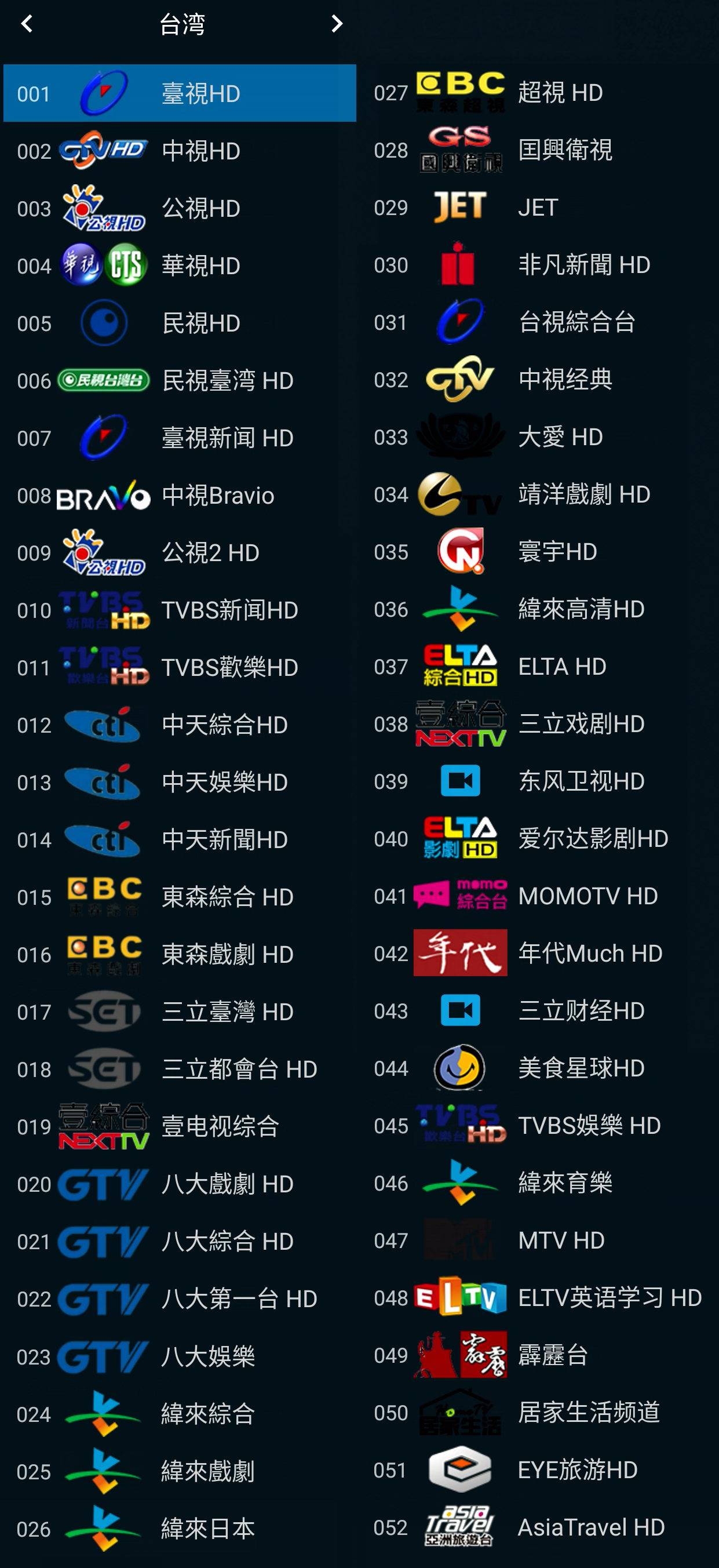Open channel 005 民視HD
The height and width of the screenshot is (1568, 719).
180,323
